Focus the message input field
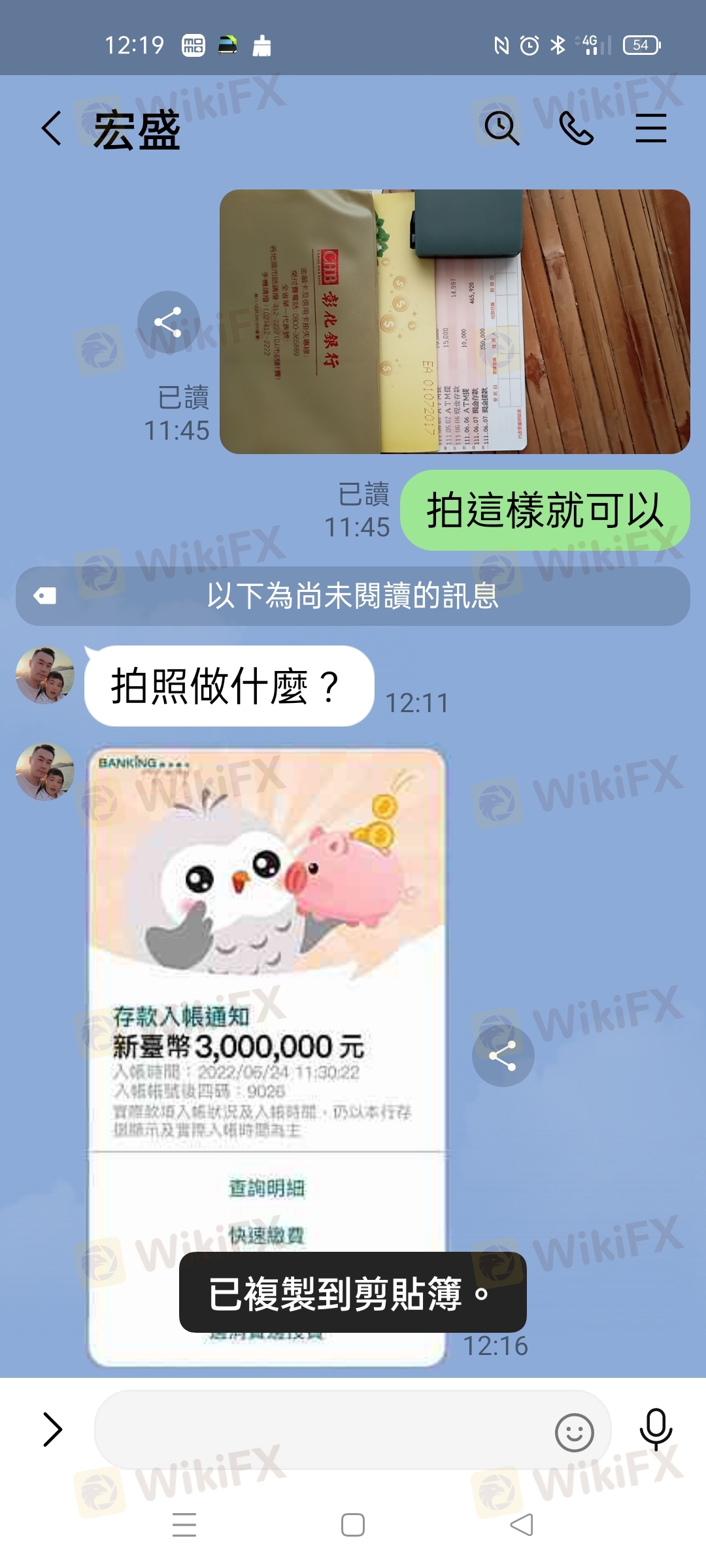 [x=320, y=1431]
